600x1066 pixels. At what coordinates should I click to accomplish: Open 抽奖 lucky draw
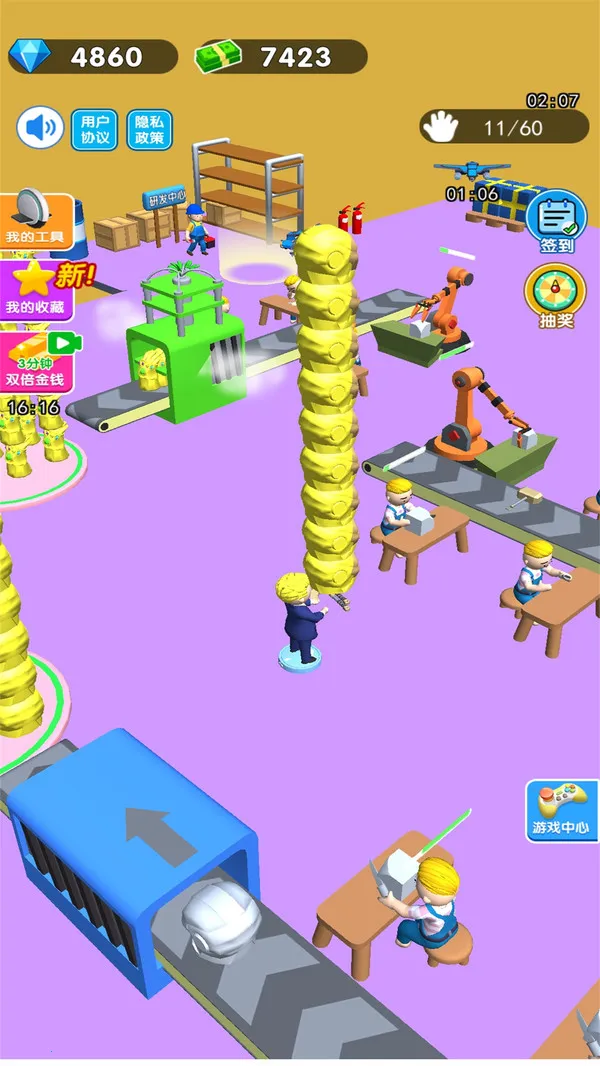[x=555, y=297]
